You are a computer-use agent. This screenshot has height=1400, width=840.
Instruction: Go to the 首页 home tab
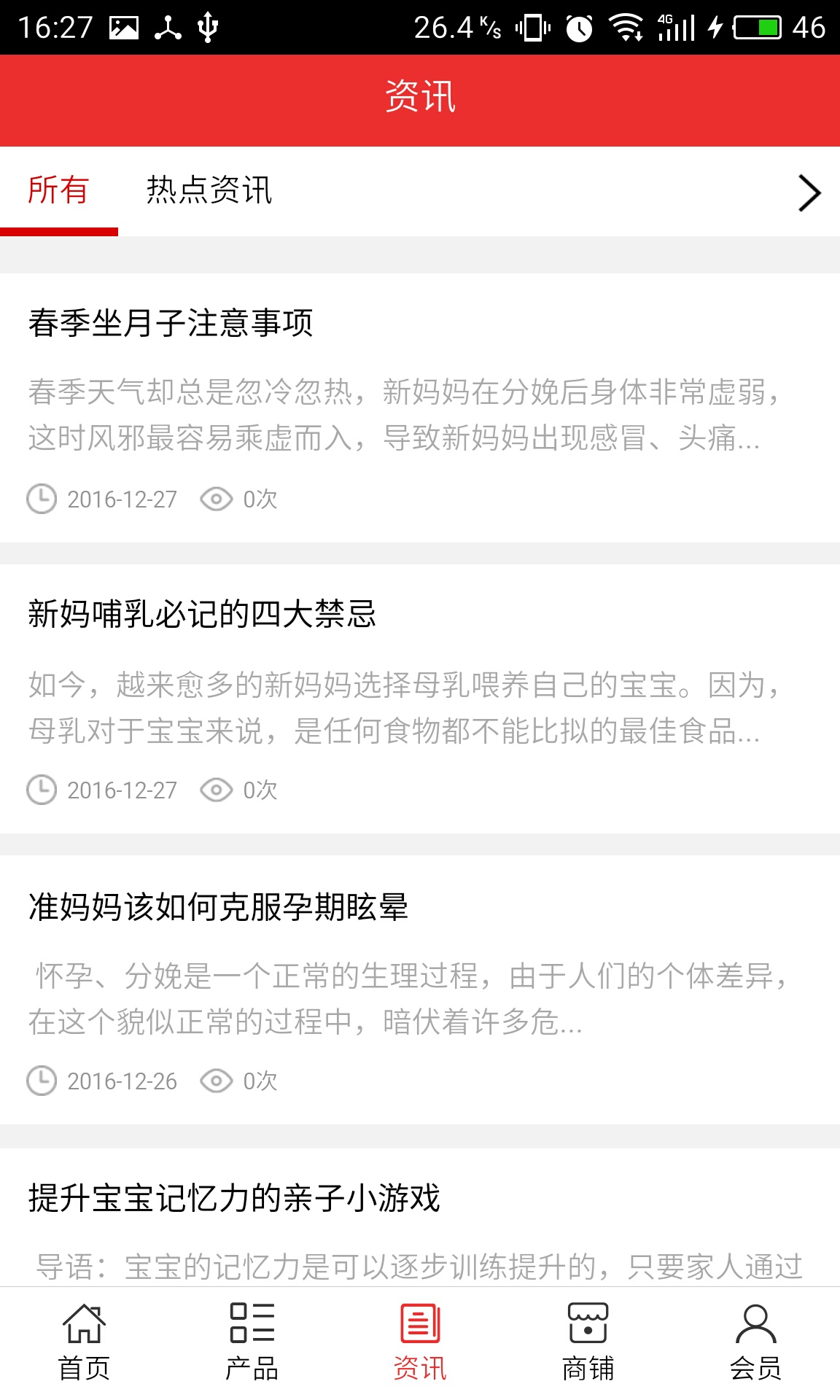[84, 1342]
